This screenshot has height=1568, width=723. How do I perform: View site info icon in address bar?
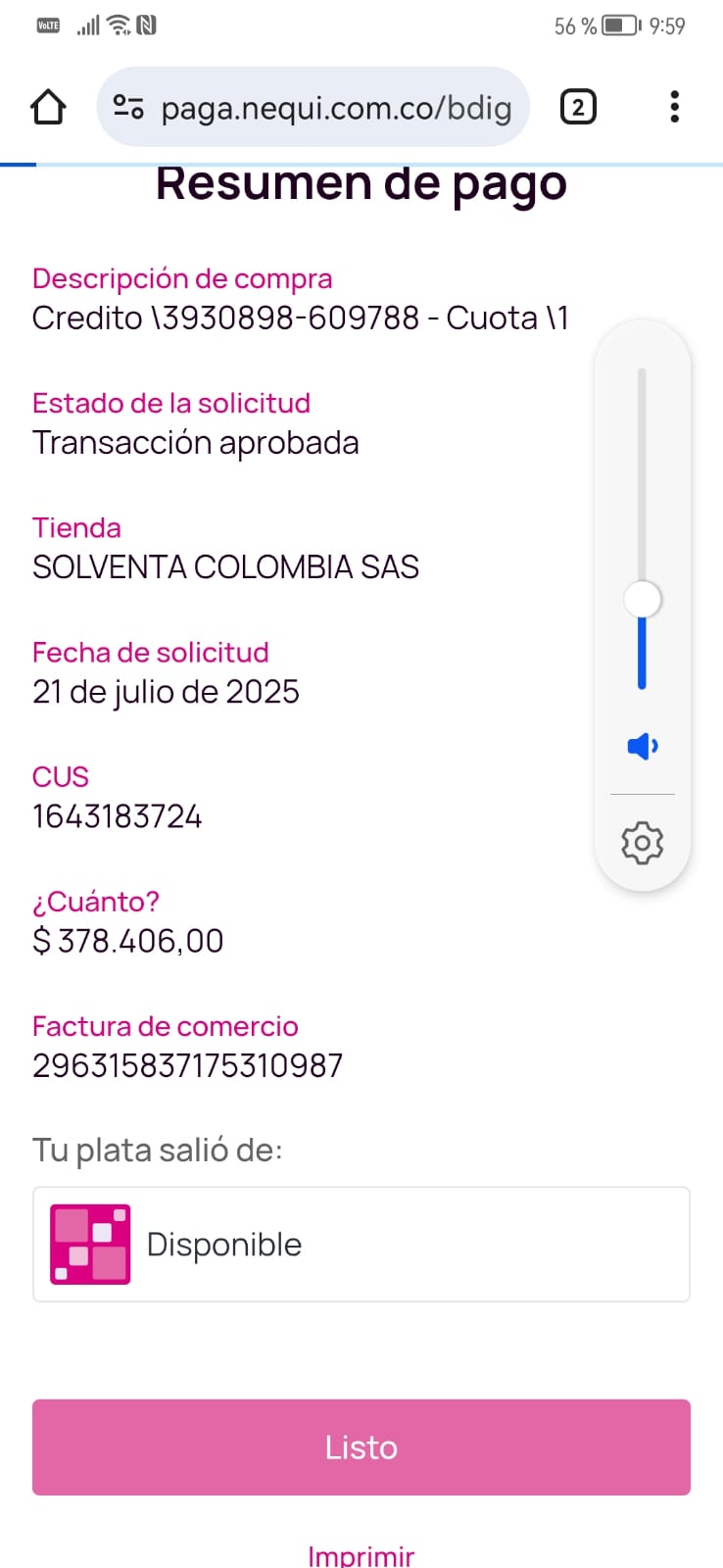(128, 107)
